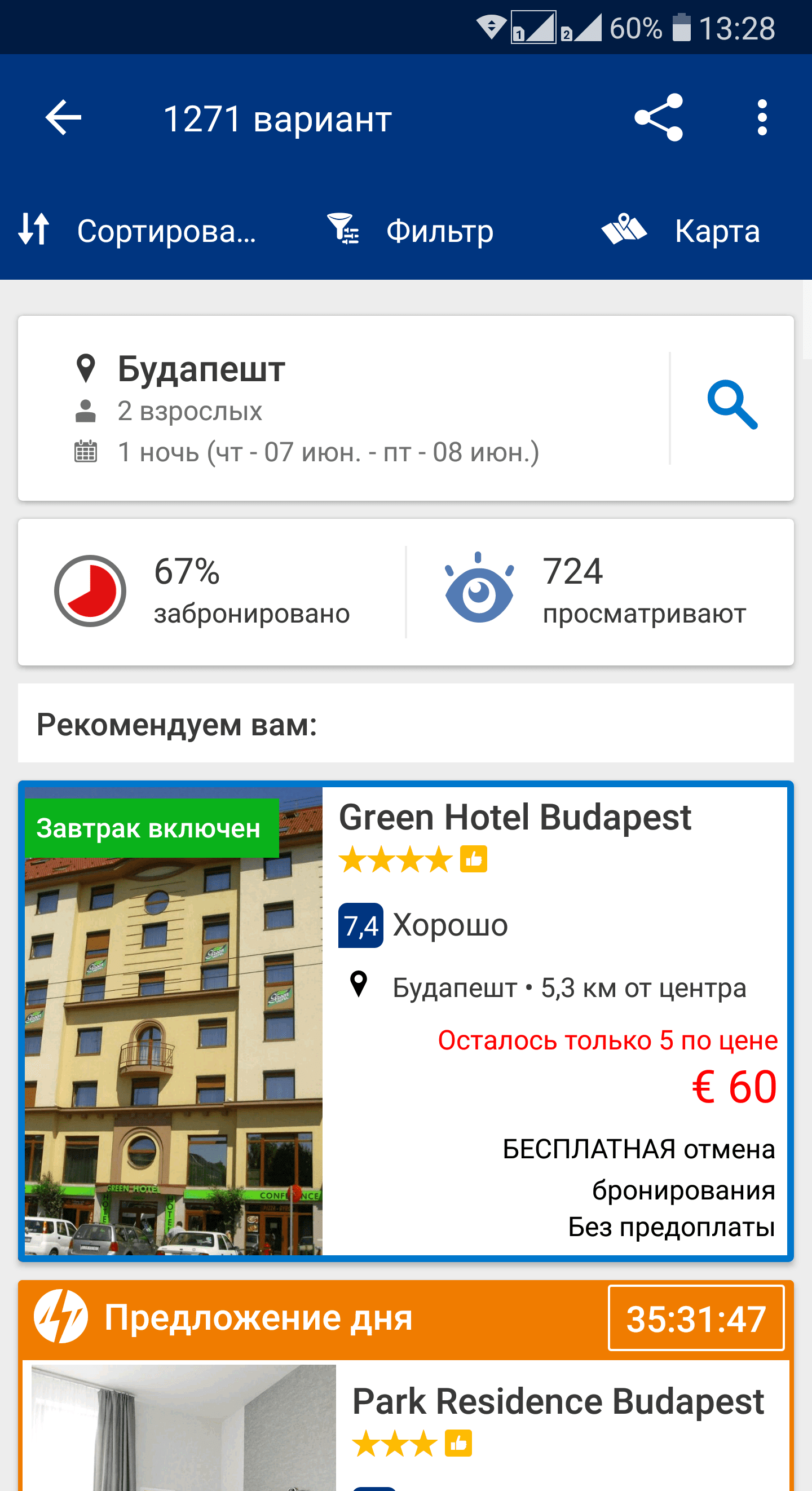Tap the blue search magnifier icon
This screenshot has height=1491, width=812.
point(732,405)
